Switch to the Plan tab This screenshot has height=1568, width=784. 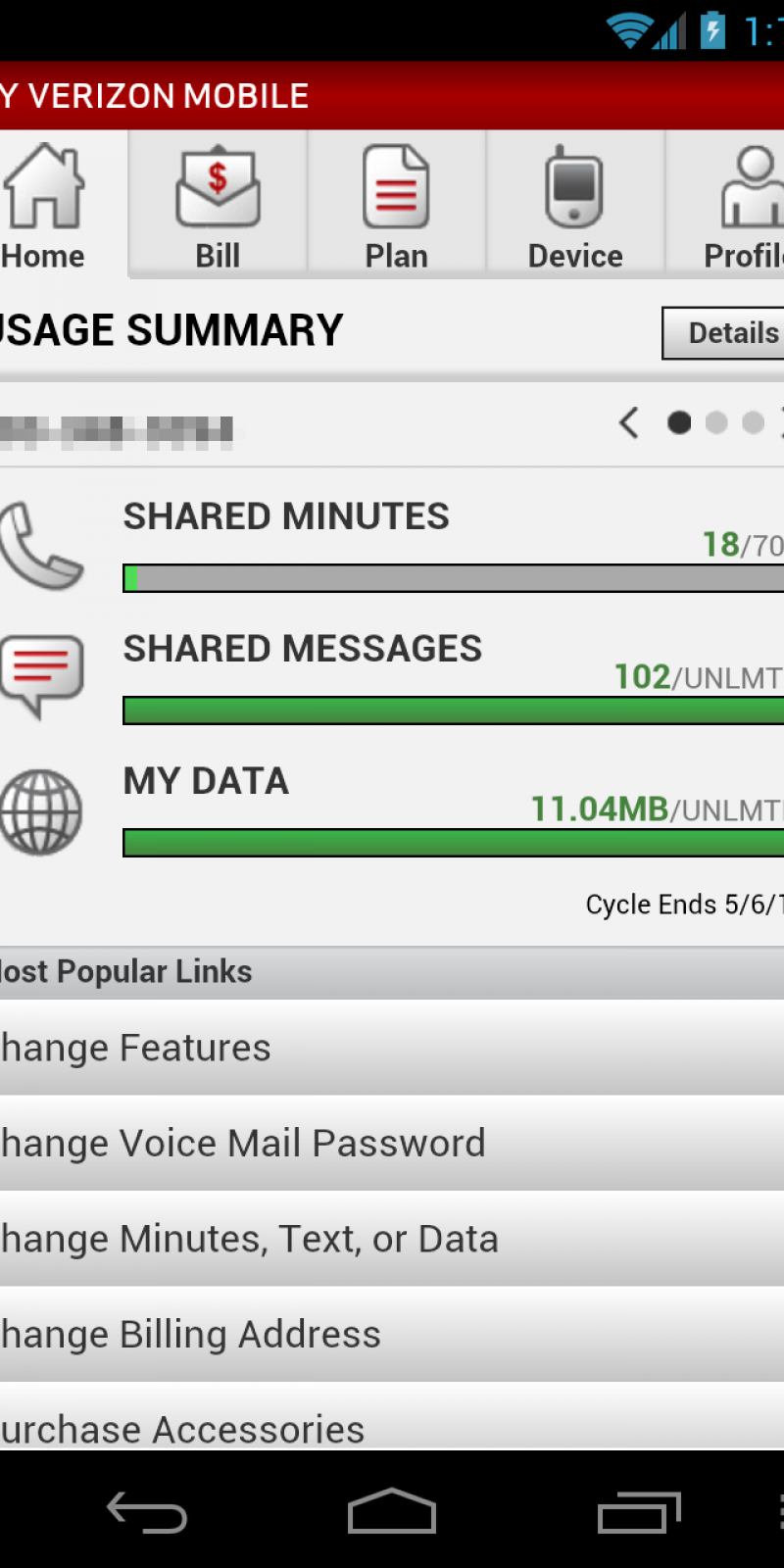tap(396, 208)
